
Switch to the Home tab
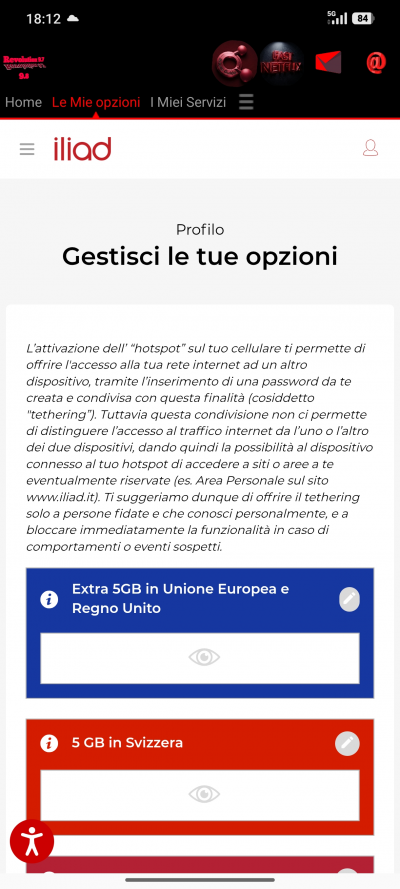coord(23,102)
